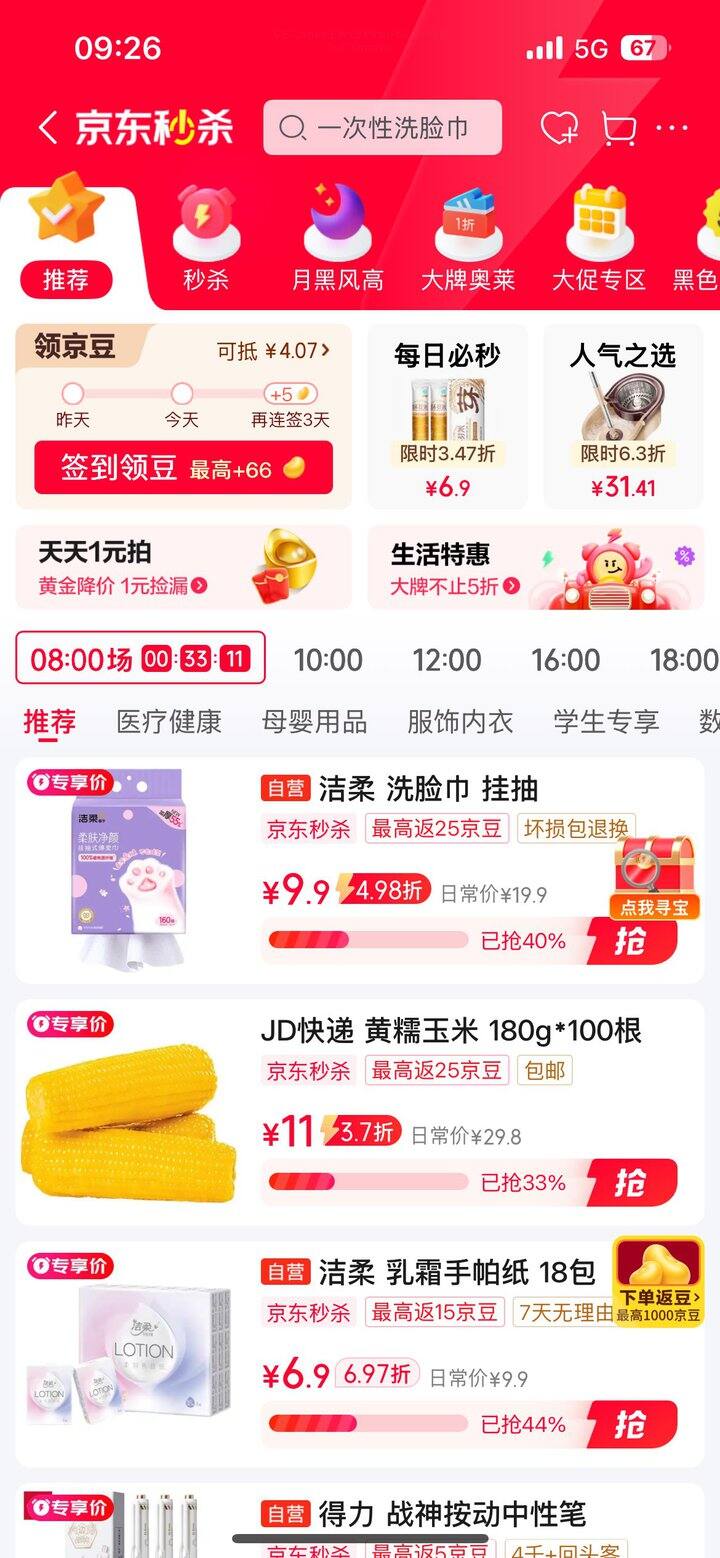720x1558 pixels.
Task: Open the 人气之选 deal card
Action: click(x=623, y=416)
